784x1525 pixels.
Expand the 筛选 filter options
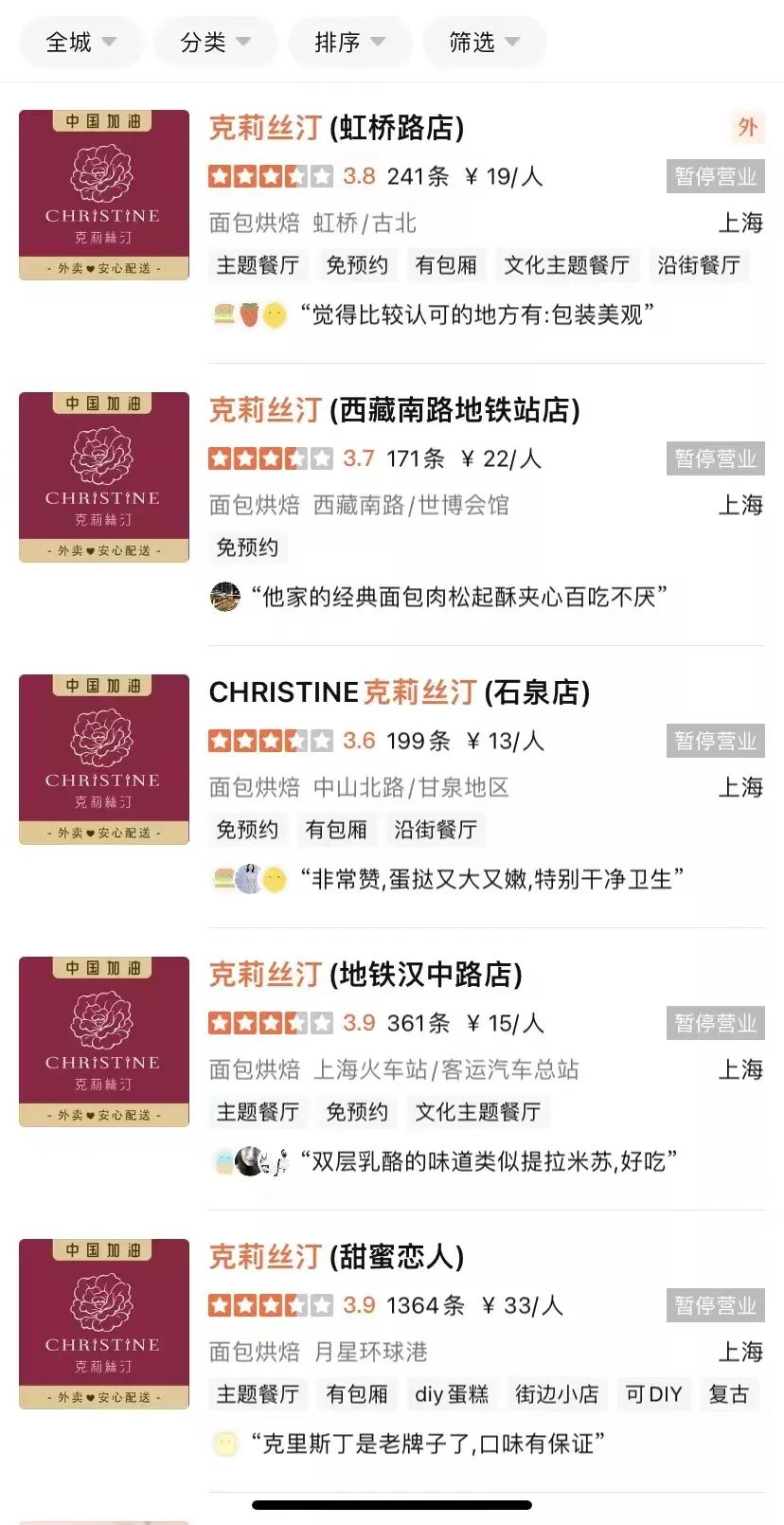point(485,42)
